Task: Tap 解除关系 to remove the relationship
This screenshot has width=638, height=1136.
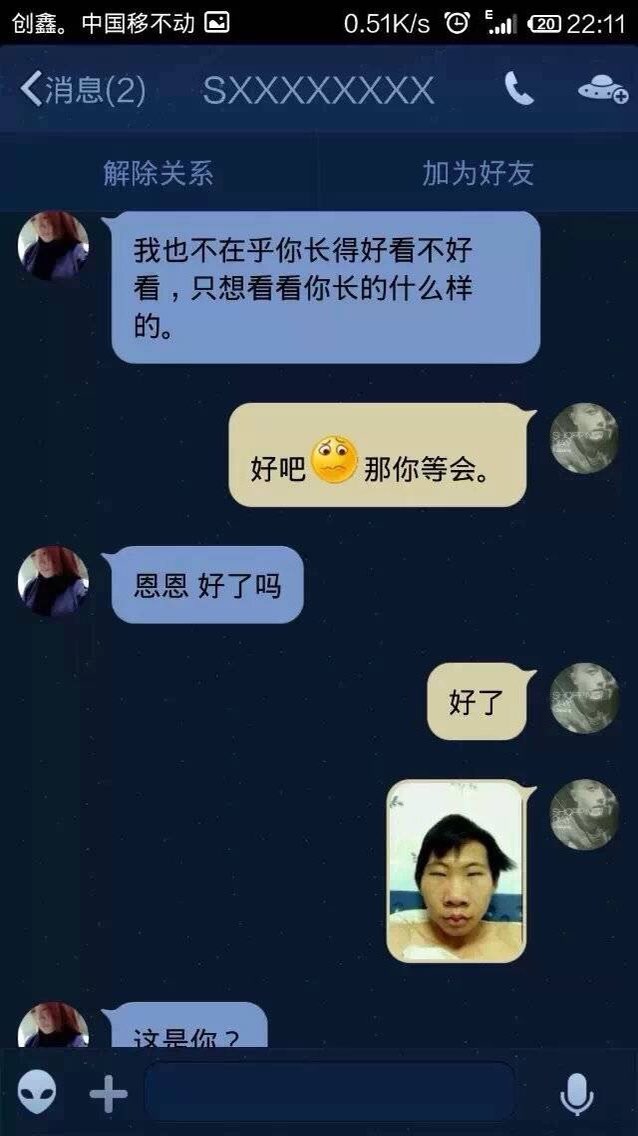Action: pos(159,173)
